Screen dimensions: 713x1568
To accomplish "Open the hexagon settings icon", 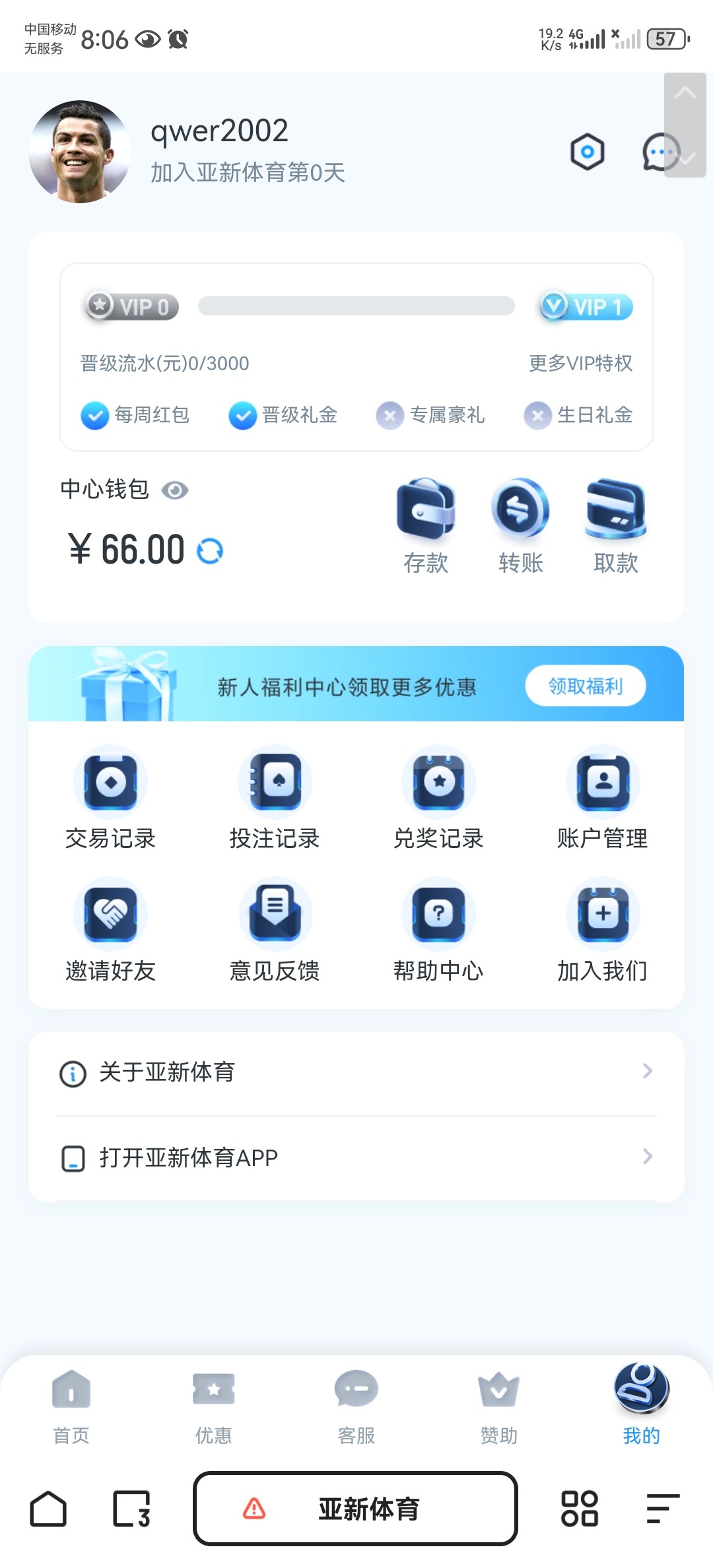I will pos(587,152).
